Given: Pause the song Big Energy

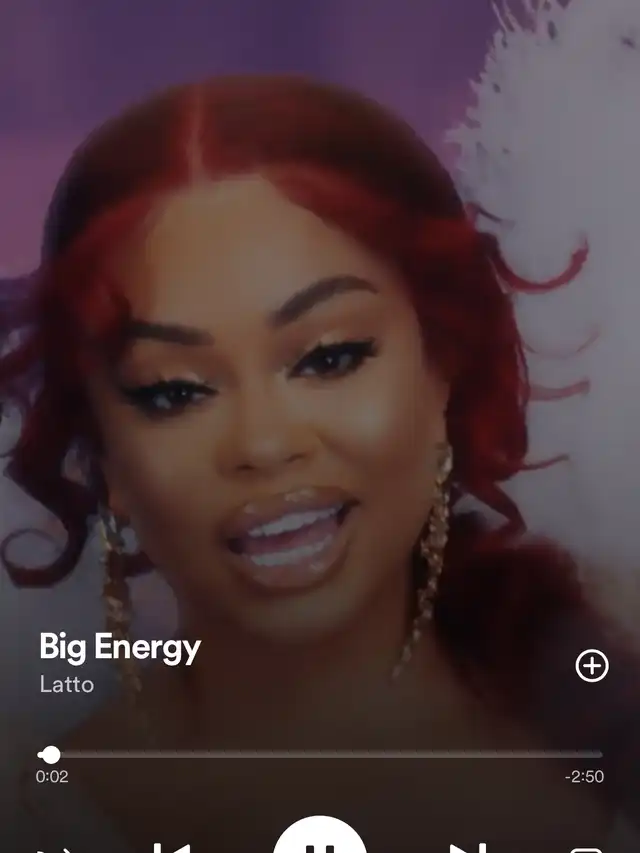Looking at the screenshot, I should pyautogui.click(x=320, y=842).
